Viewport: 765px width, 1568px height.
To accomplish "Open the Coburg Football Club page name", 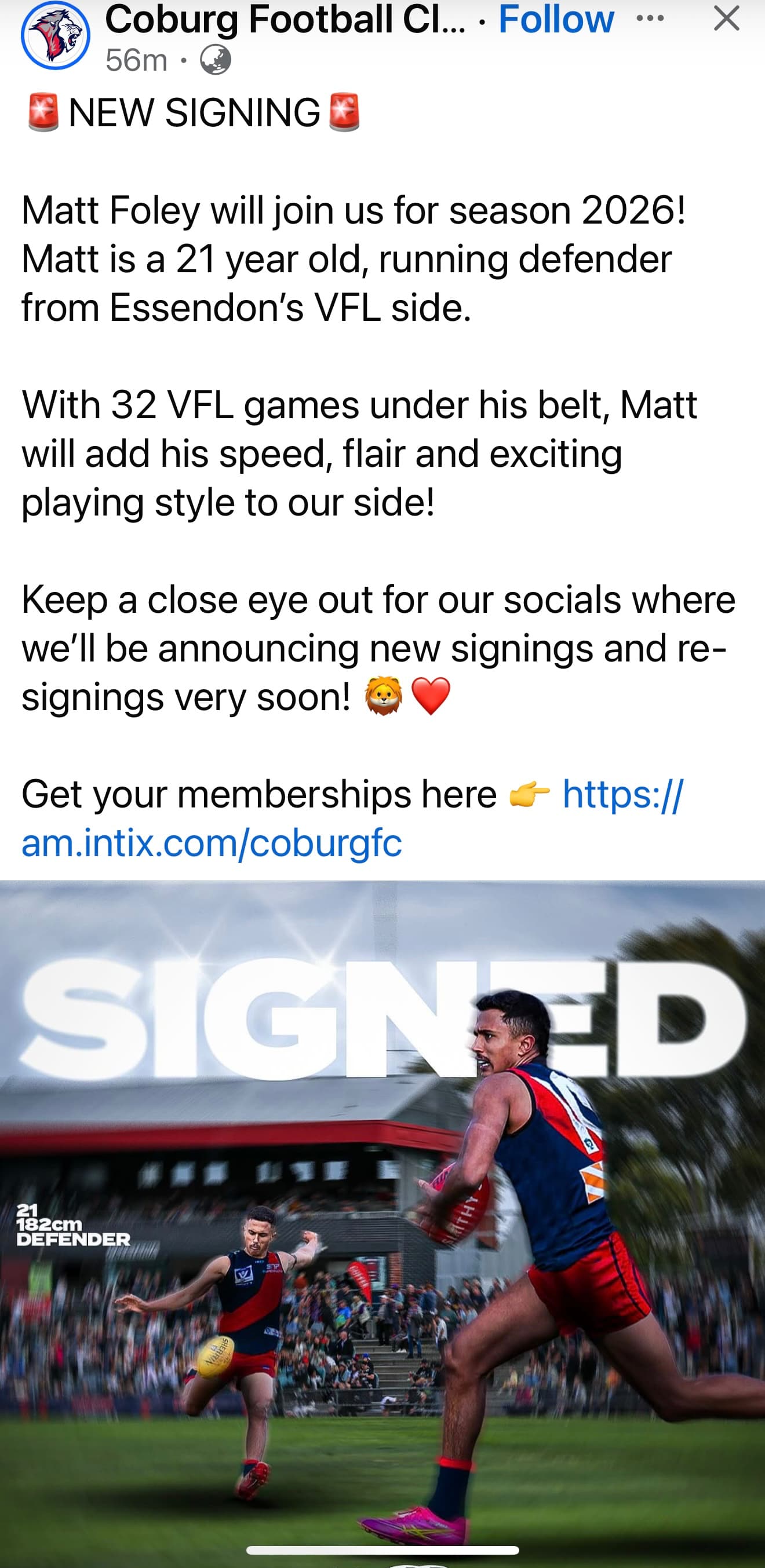I will (x=284, y=20).
